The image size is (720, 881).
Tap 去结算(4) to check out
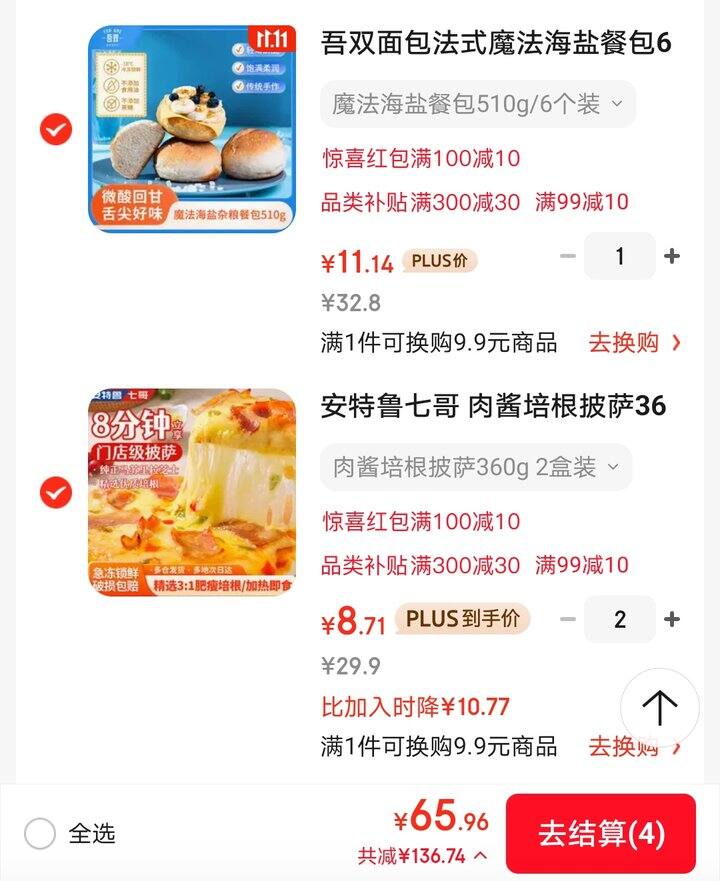[x=601, y=833]
